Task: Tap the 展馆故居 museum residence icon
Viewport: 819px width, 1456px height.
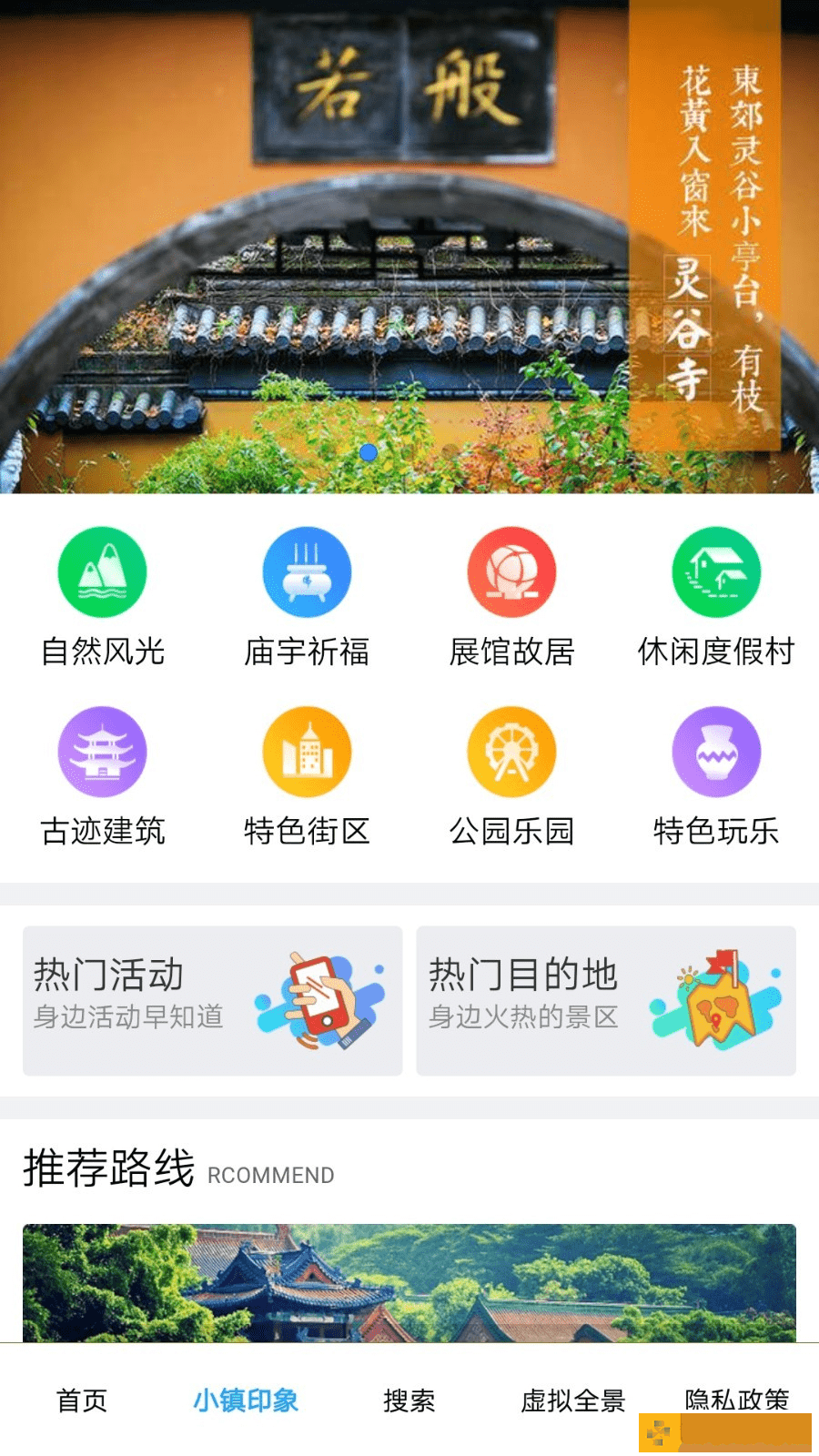Action: pyautogui.click(x=511, y=571)
